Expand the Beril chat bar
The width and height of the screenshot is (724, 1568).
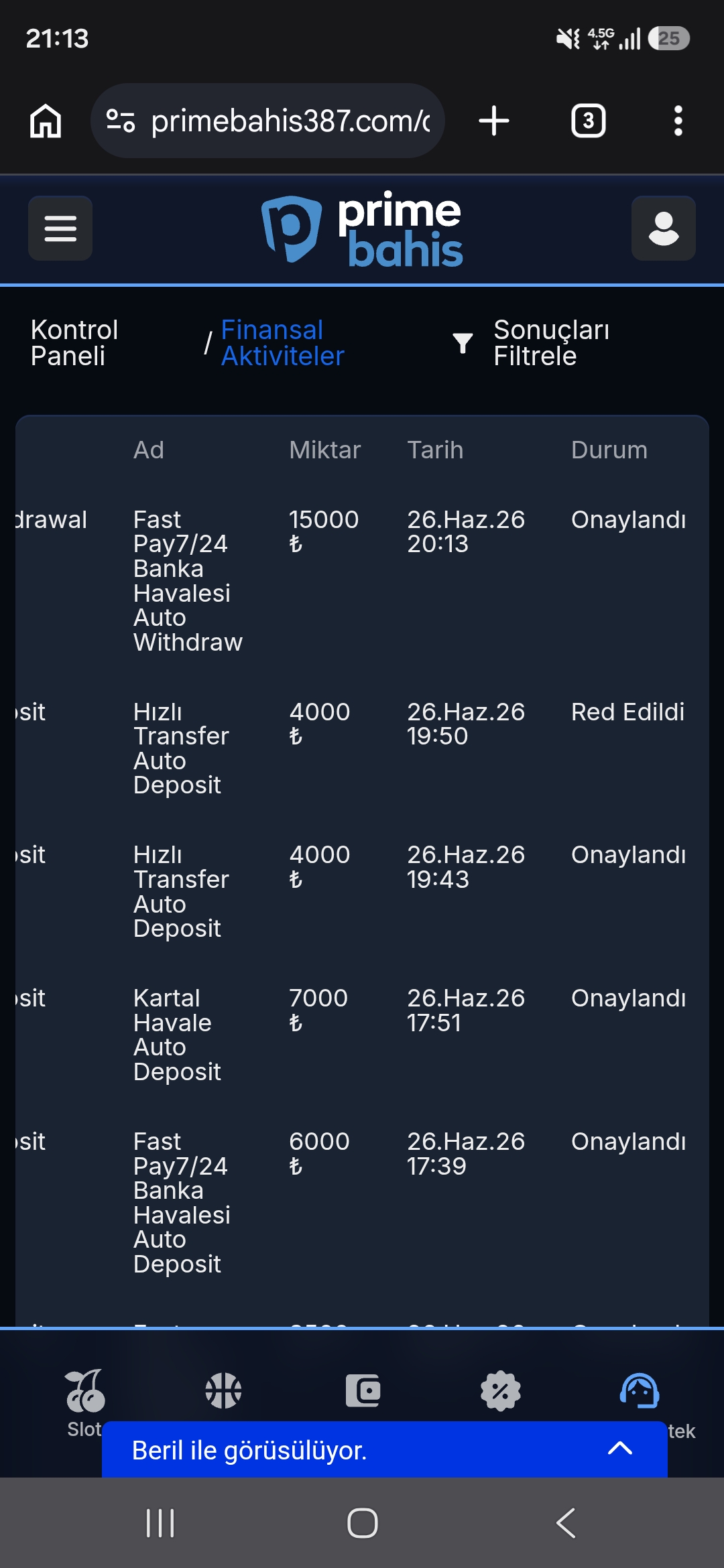pyautogui.click(x=385, y=1449)
